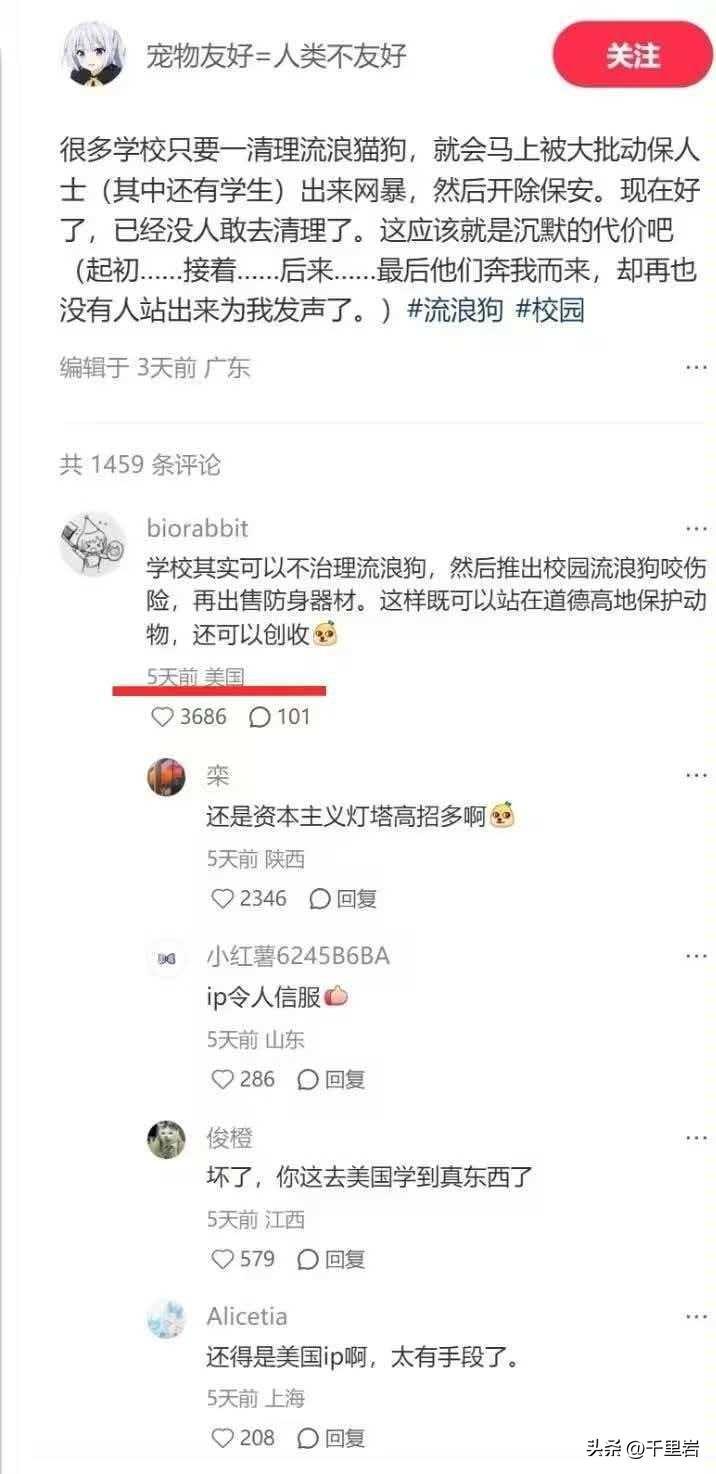Screen dimensions: 716x1474
Task: Open 俊橙's profile avatar
Action: click(x=167, y=1139)
